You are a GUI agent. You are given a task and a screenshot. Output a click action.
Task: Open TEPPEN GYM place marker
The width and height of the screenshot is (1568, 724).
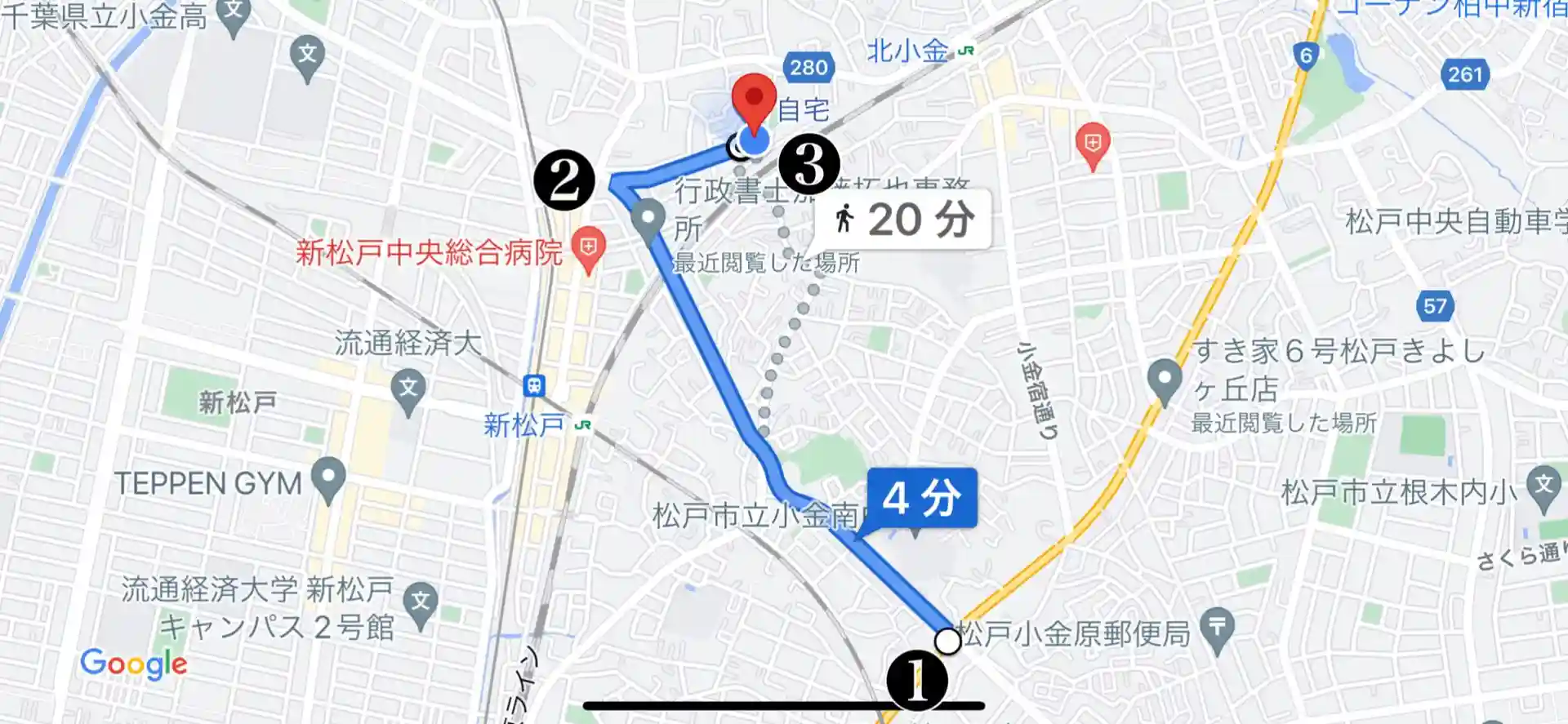[x=328, y=478]
